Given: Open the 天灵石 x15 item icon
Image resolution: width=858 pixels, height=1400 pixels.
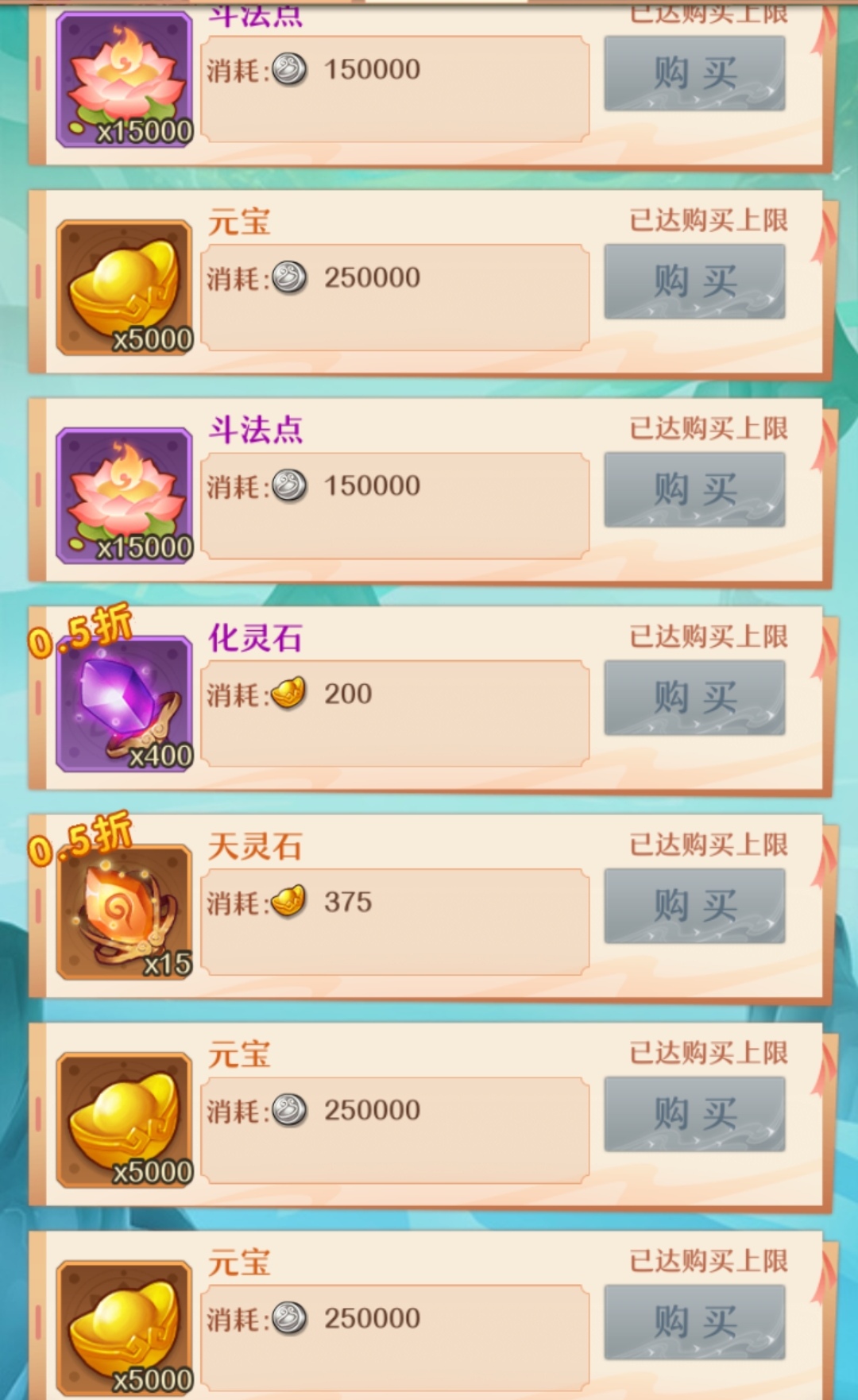Looking at the screenshot, I should (125, 912).
